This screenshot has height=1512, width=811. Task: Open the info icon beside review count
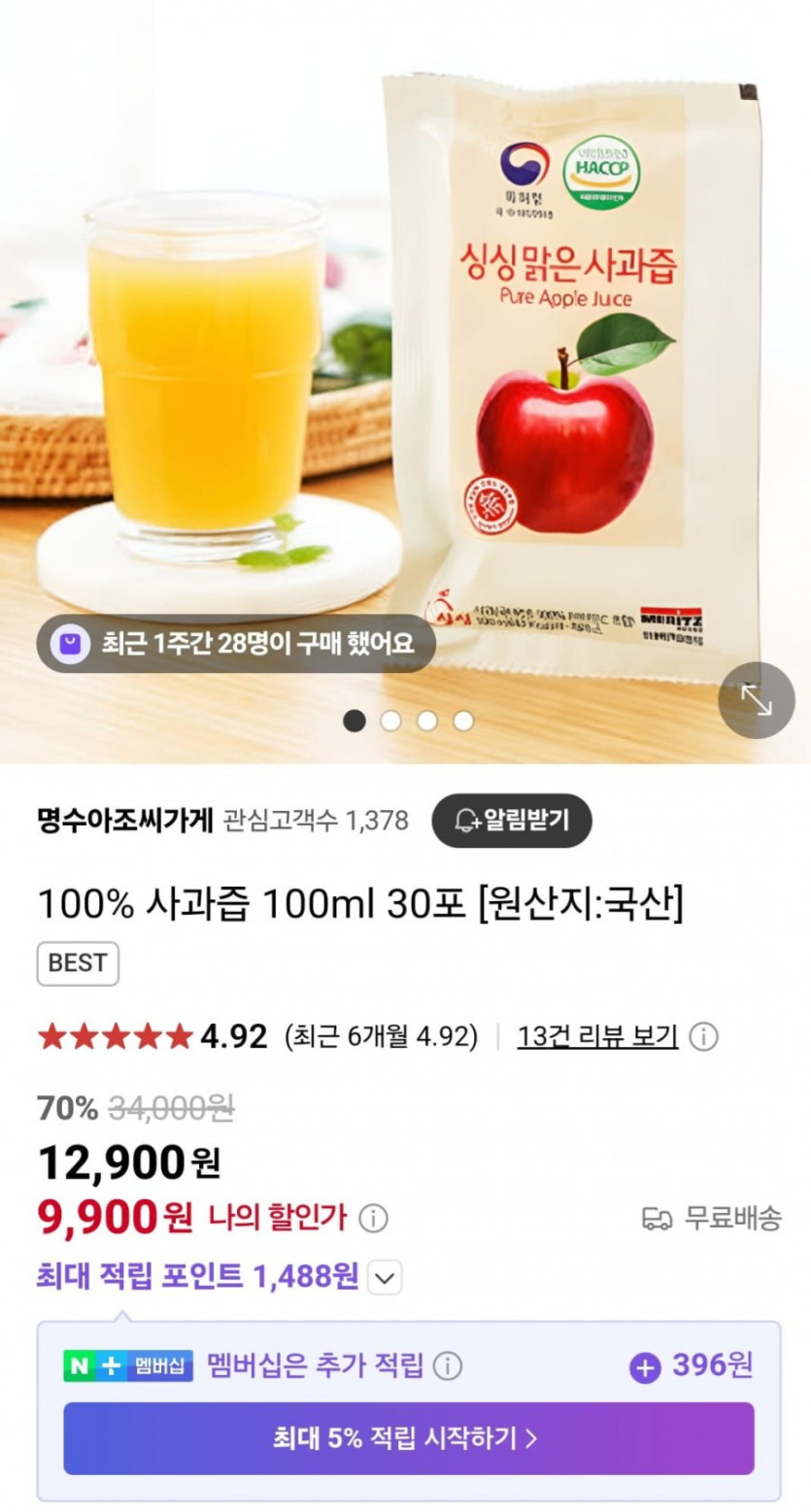tap(703, 1037)
